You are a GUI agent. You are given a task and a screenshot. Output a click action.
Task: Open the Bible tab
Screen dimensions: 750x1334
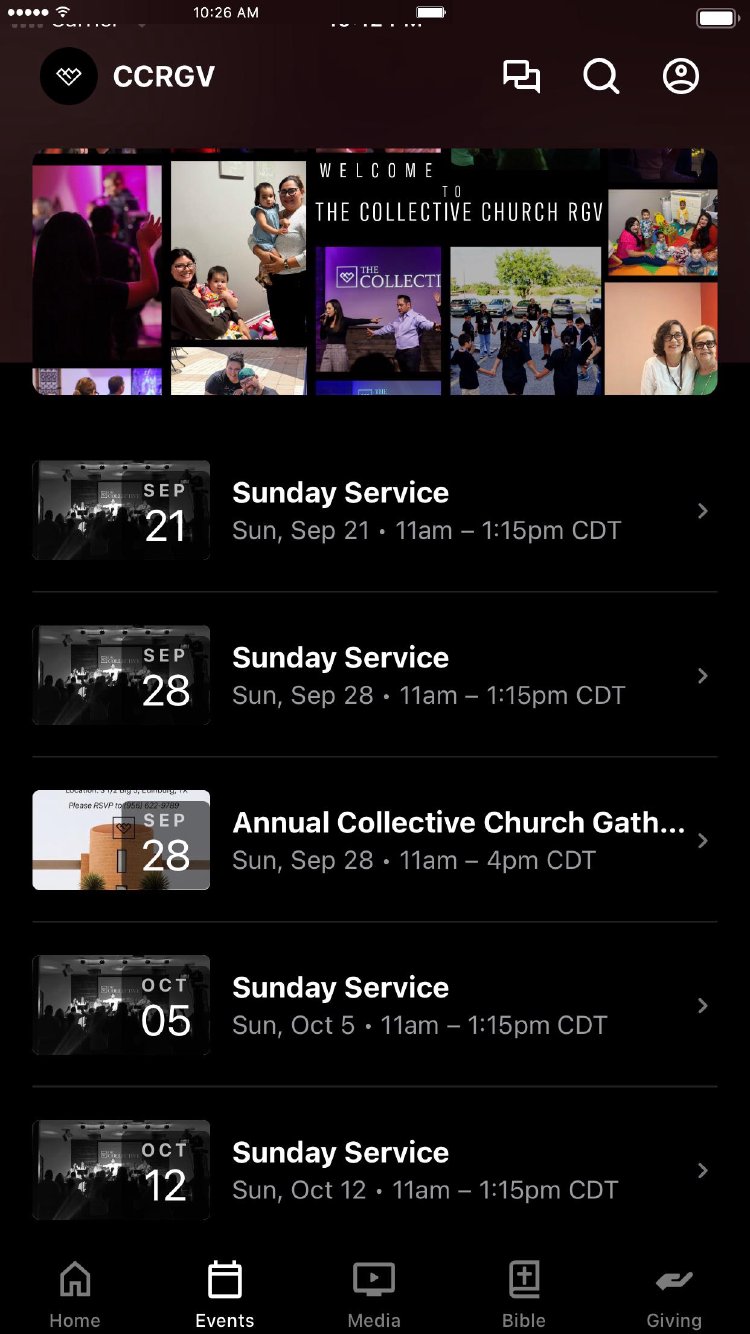tap(524, 1294)
